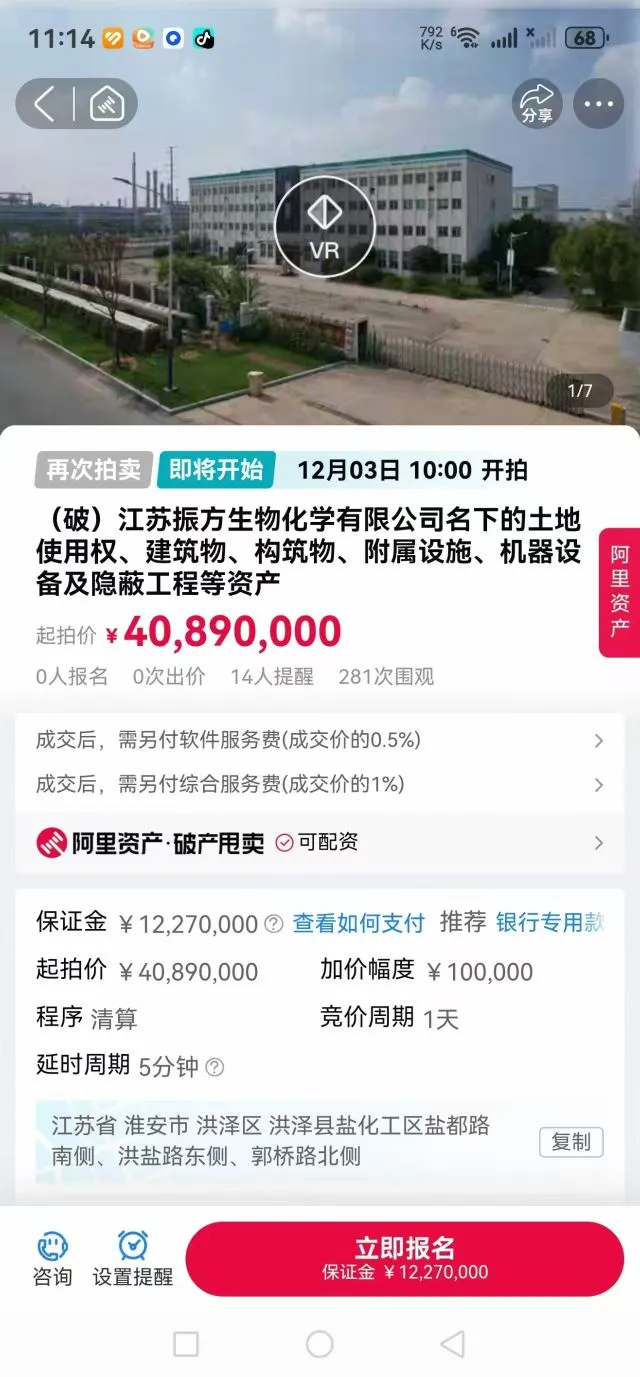Viewport: 640px width, 1377px height.
Task: Open 咨询 customer service
Action: pyautogui.click(x=52, y=1258)
